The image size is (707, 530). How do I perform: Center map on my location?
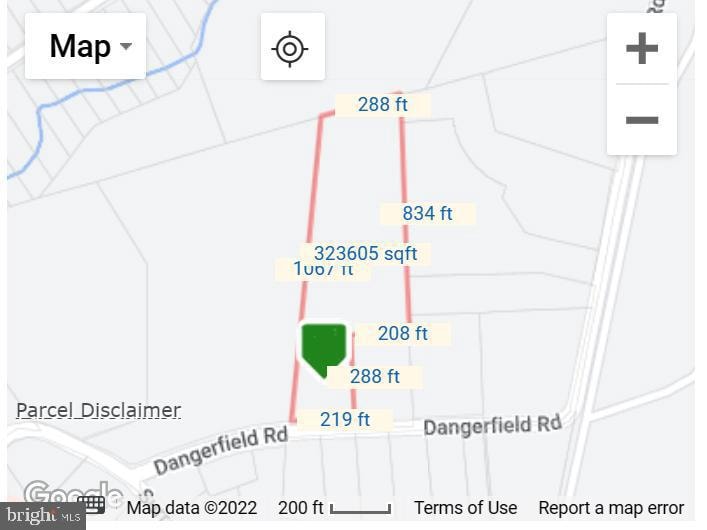pyautogui.click(x=292, y=48)
